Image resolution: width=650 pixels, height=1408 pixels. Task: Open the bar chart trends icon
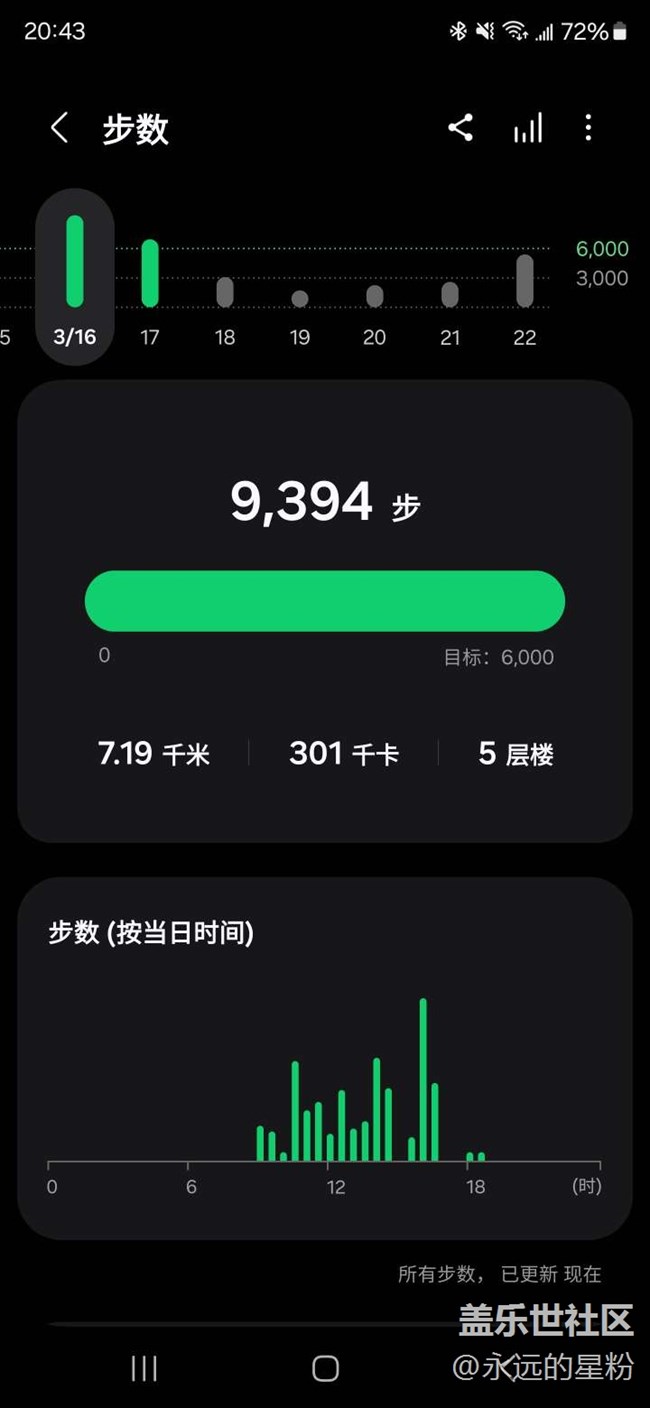[x=528, y=128]
